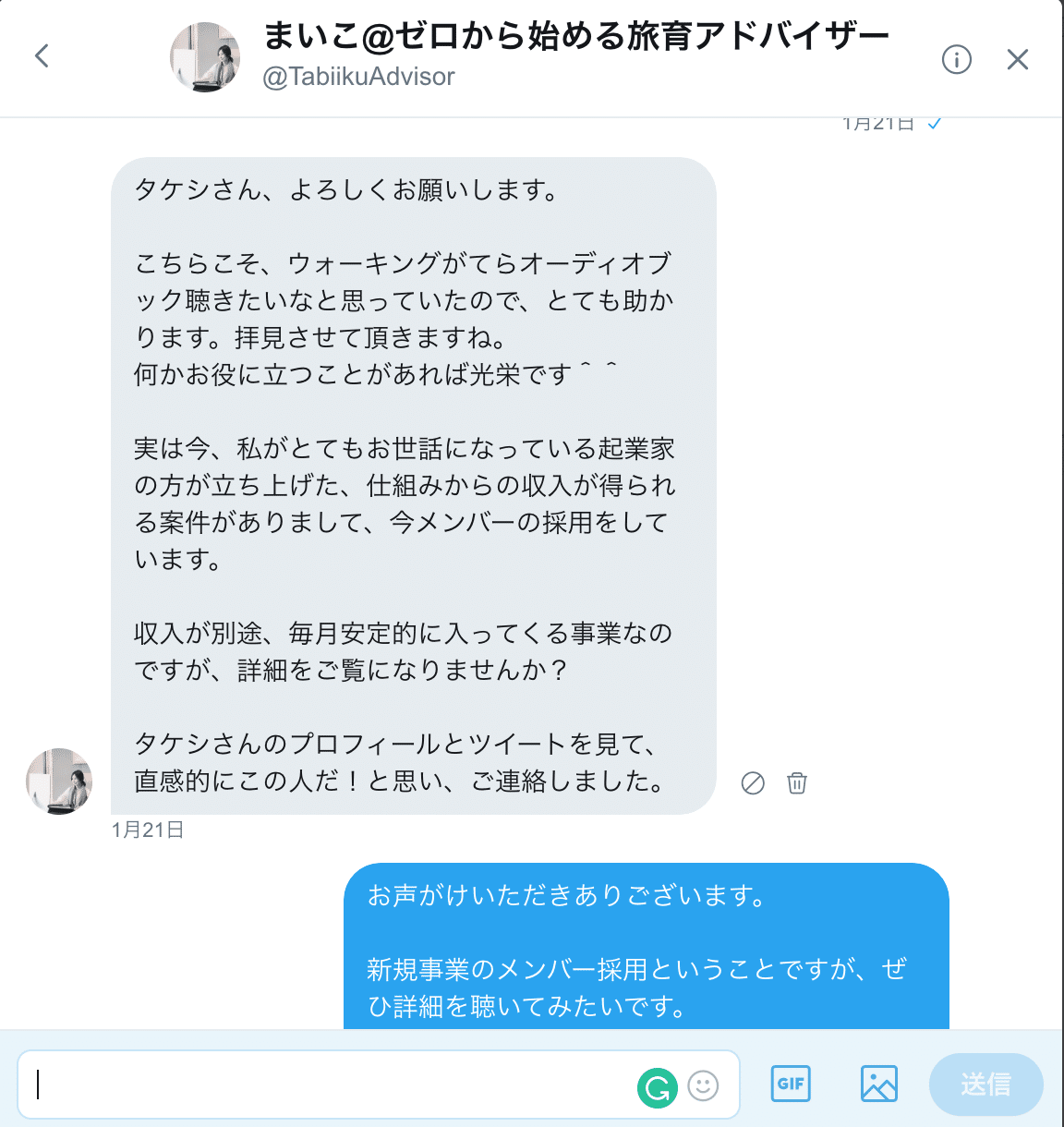Click the sender avatar beside the gray message

tap(58, 782)
